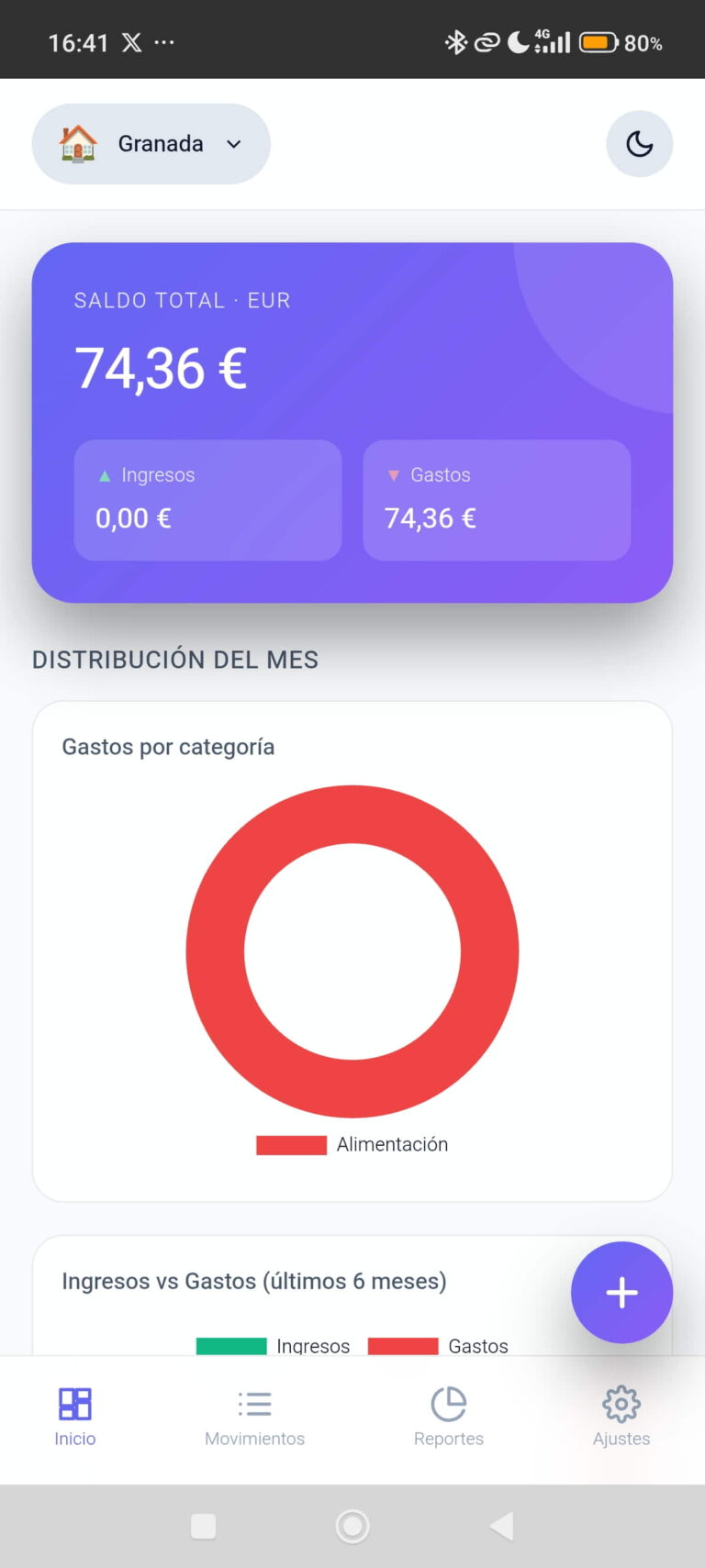
Task: Tap the system home button
Action: pyautogui.click(x=352, y=1527)
